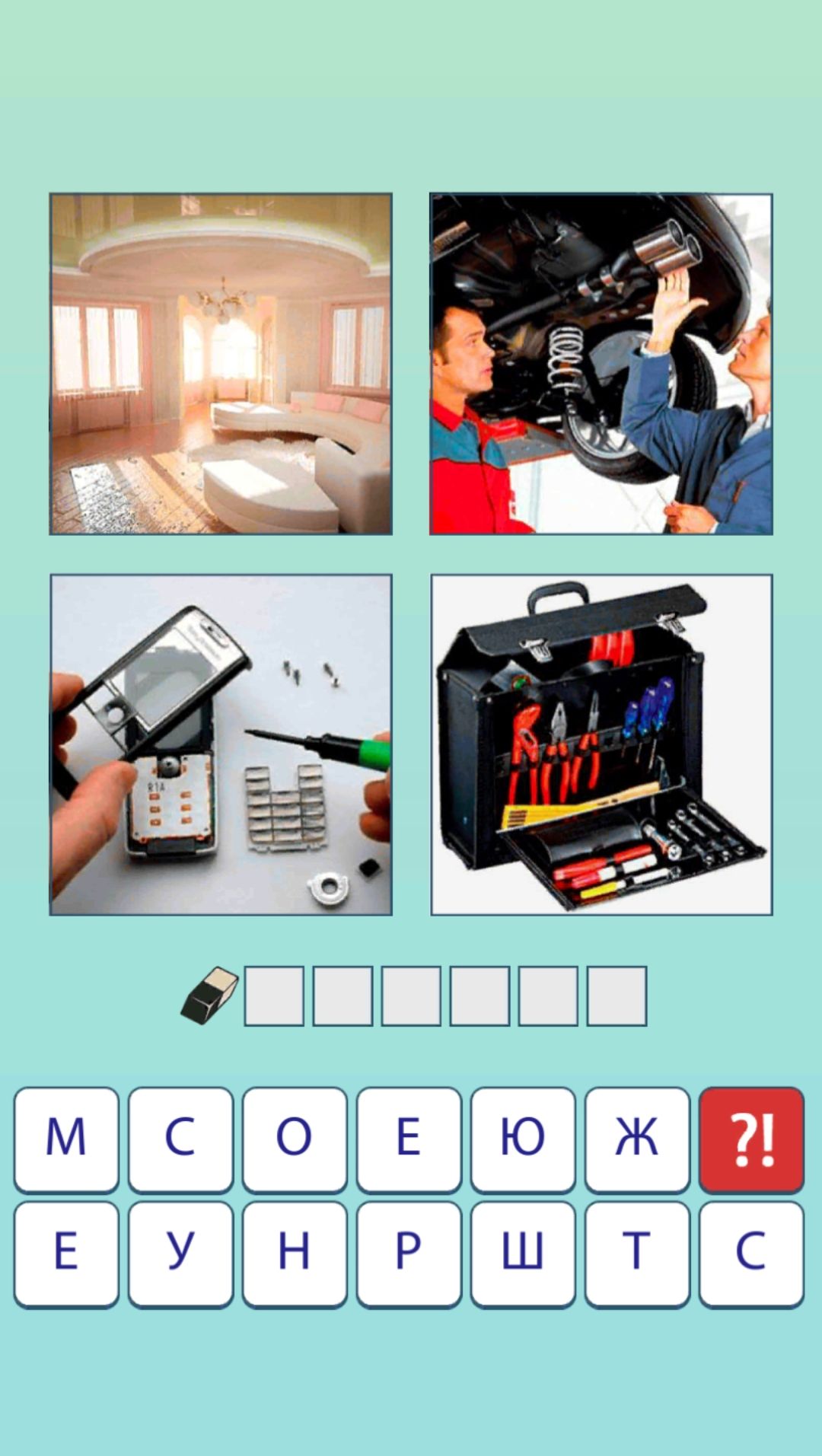Pick the letter О tile
Screen dimensions: 822x1456
point(295,1139)
